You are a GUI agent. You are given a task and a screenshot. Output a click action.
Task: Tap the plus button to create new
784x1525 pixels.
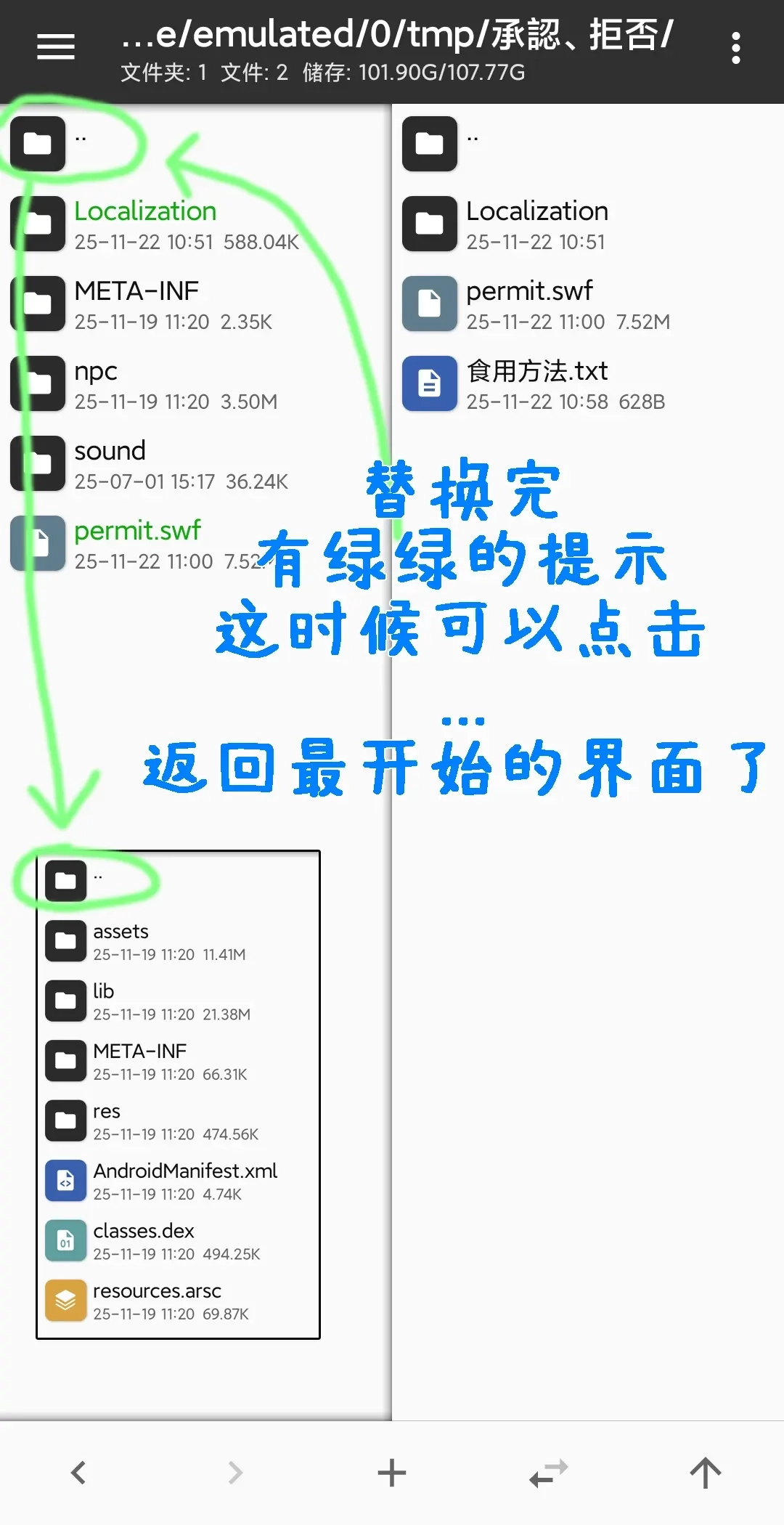(392, 1473)
